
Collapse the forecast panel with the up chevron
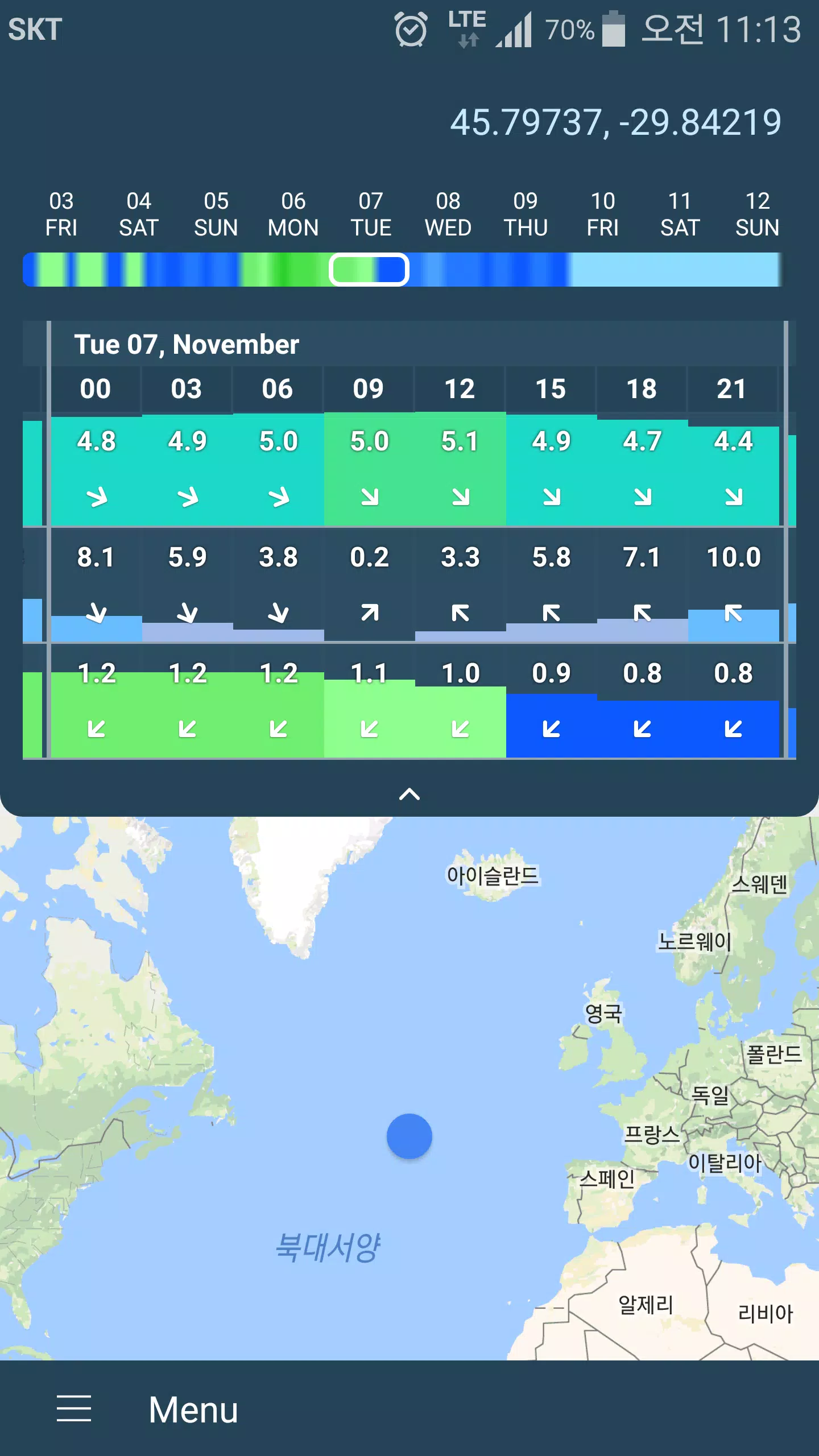point(409,794)
